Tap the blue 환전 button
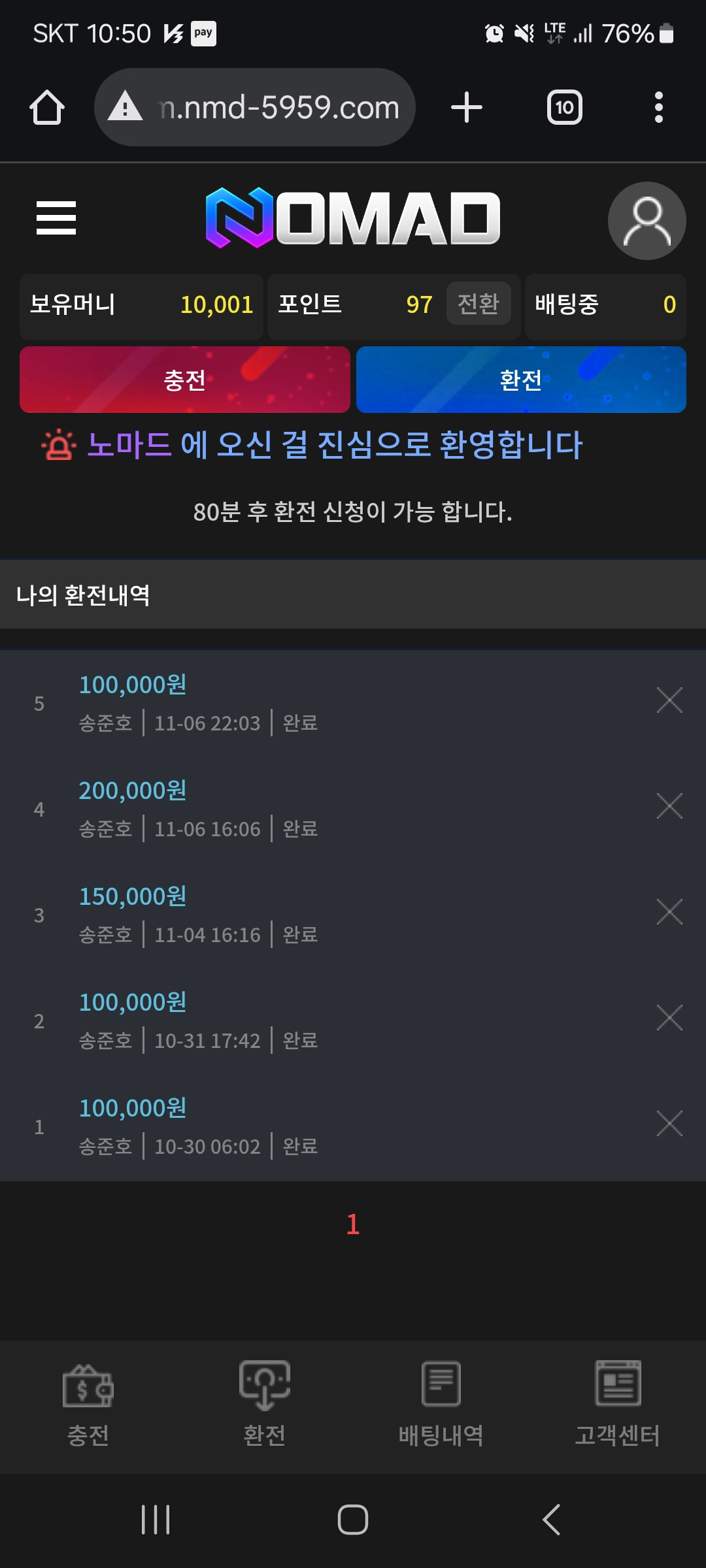 (521, 380)
